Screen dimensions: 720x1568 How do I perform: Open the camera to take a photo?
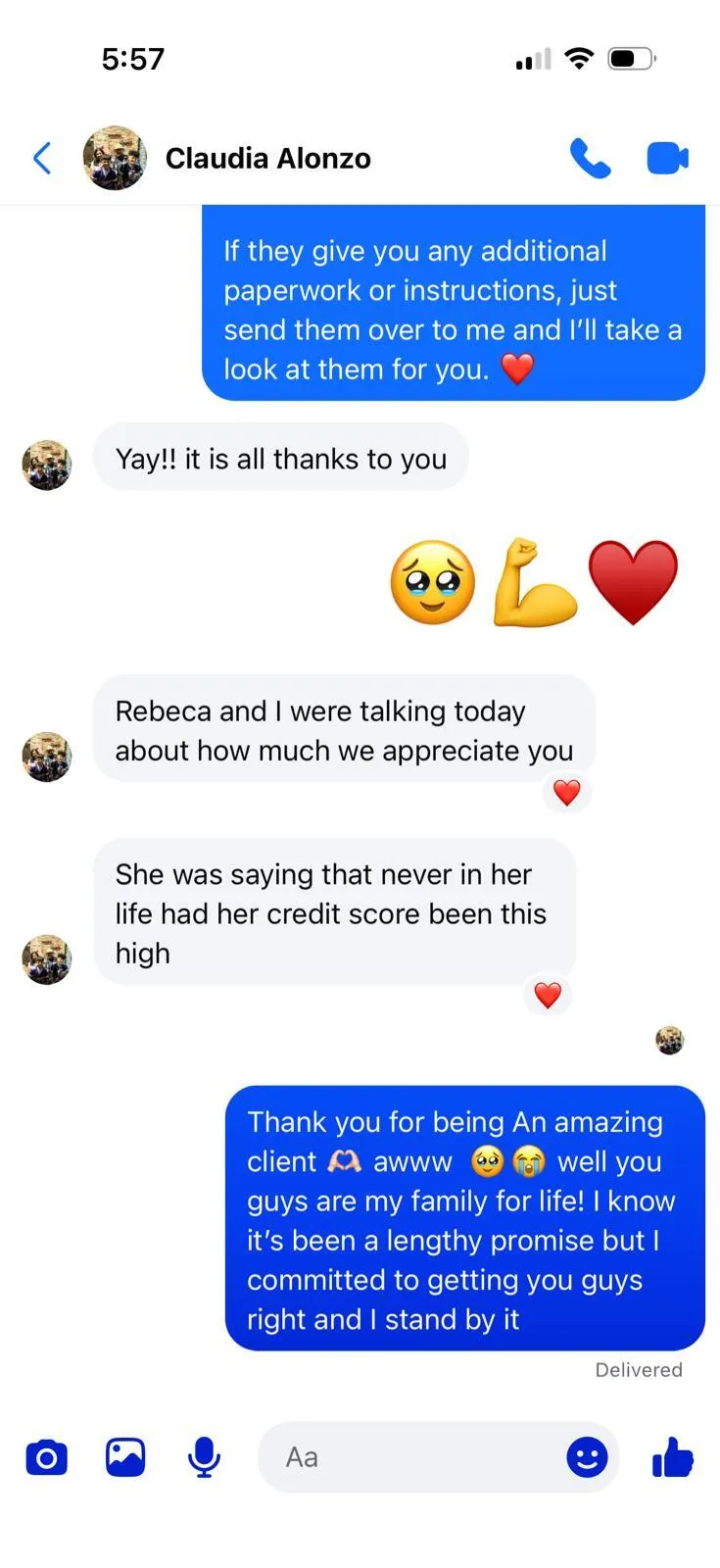[46, 1457]
